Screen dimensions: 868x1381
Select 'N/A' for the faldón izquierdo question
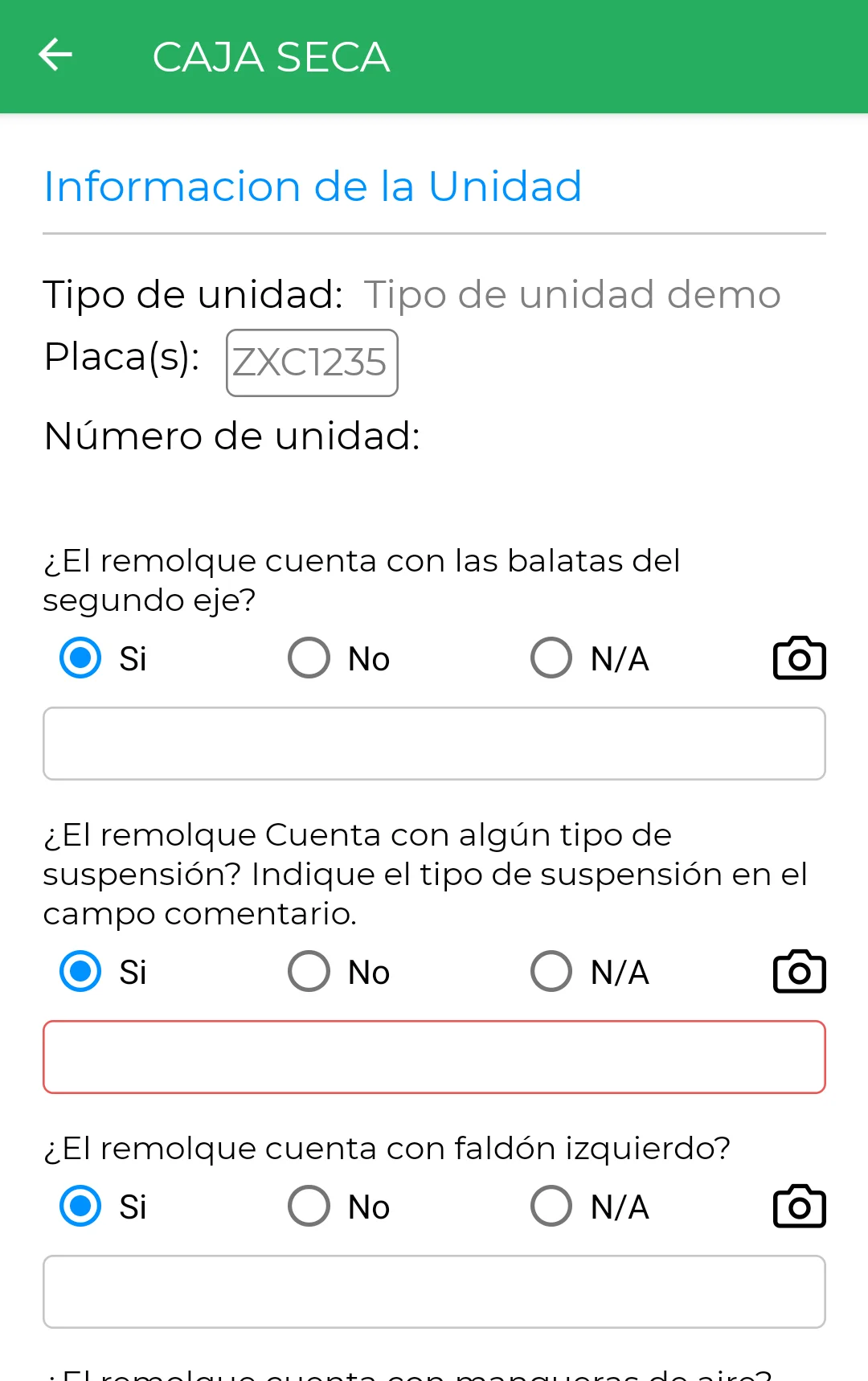click(x=551, y=1206)
